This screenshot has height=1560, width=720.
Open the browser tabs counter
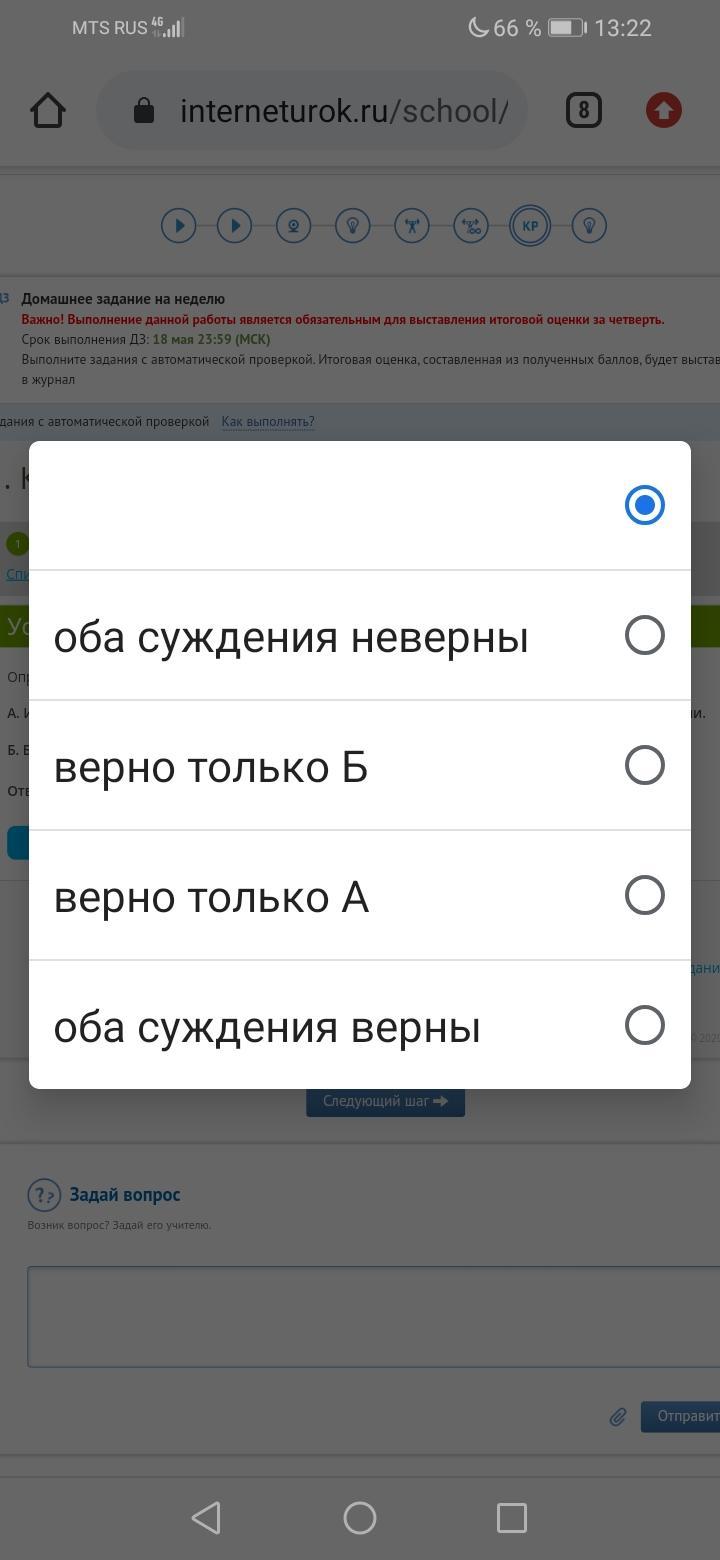[x=584, y=110]
